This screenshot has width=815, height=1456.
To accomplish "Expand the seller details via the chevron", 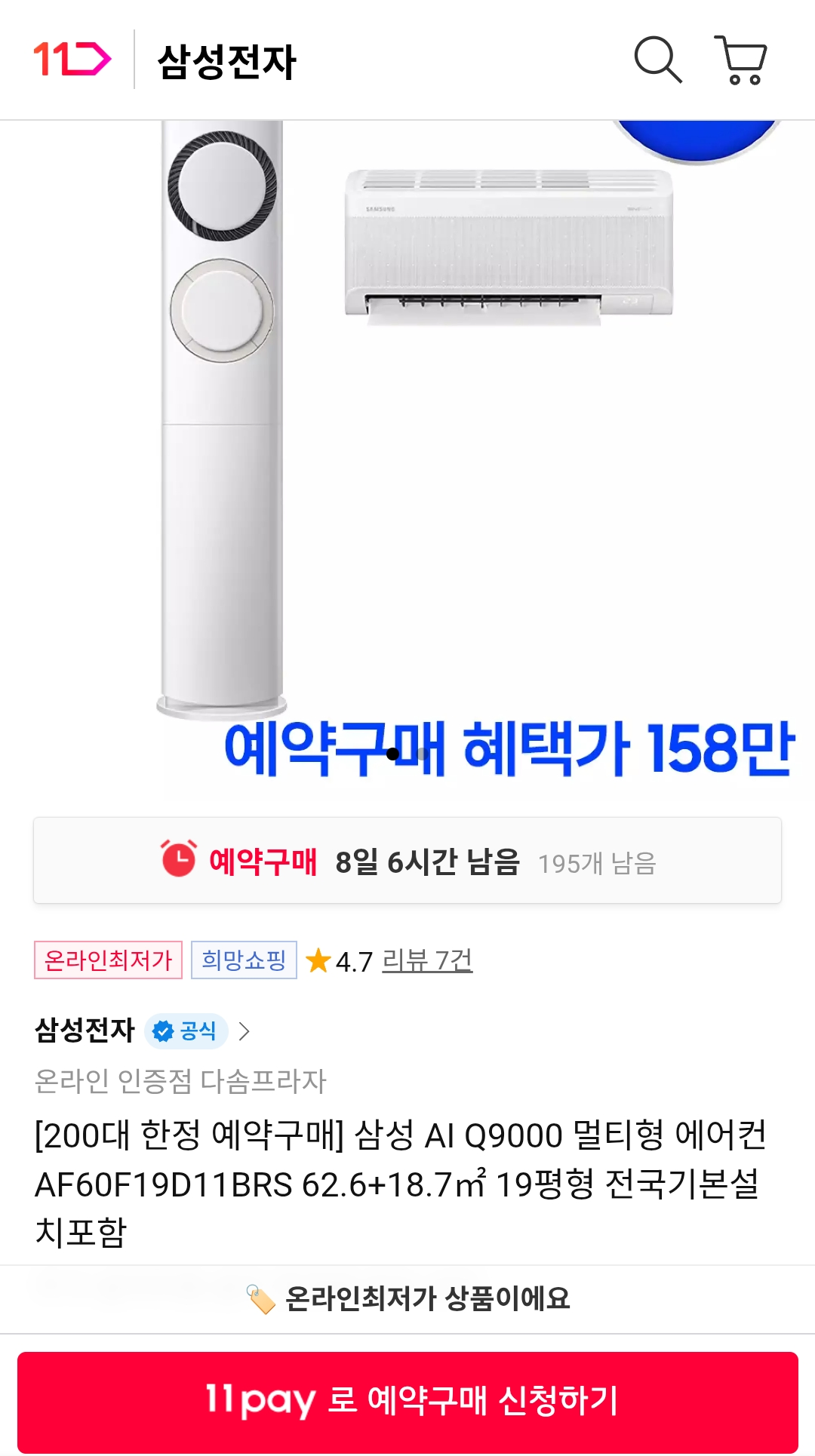I will 245,1031.
